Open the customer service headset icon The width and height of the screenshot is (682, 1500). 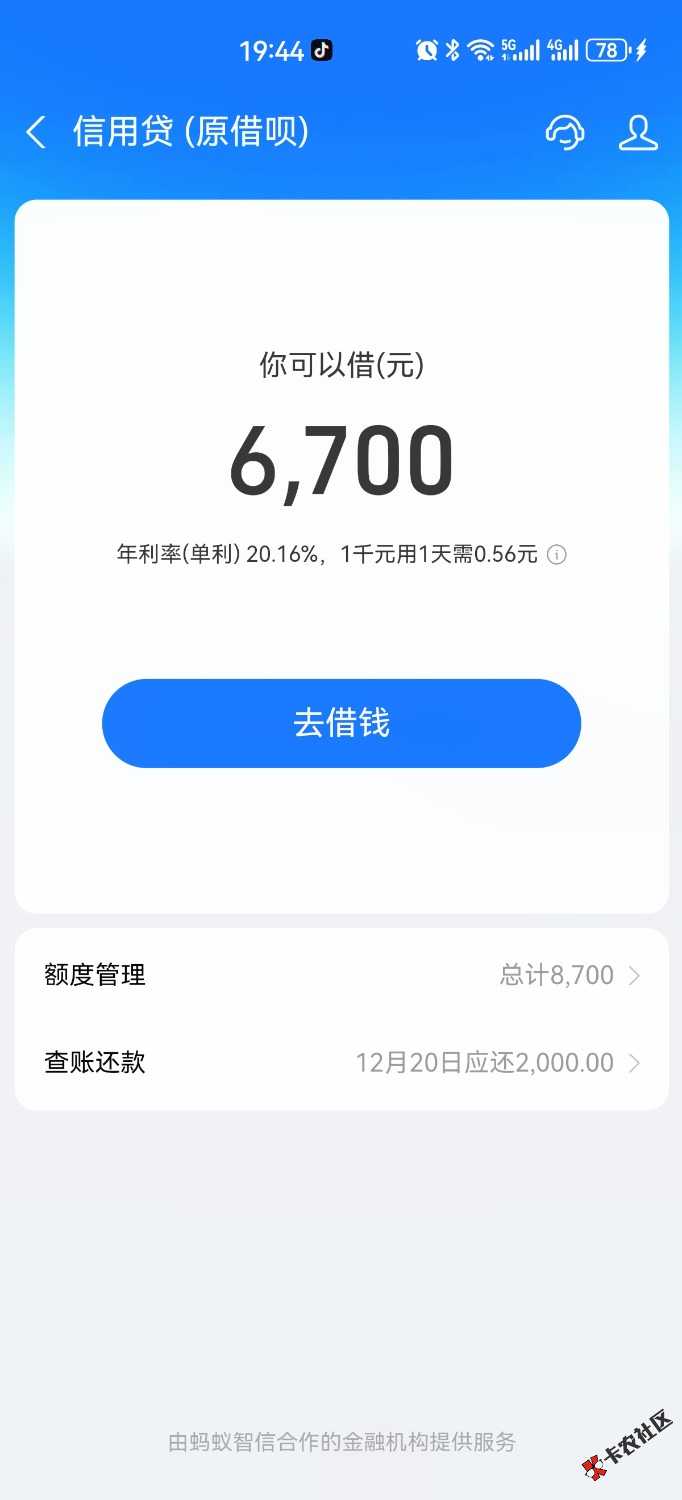click(x=565, y=132)
